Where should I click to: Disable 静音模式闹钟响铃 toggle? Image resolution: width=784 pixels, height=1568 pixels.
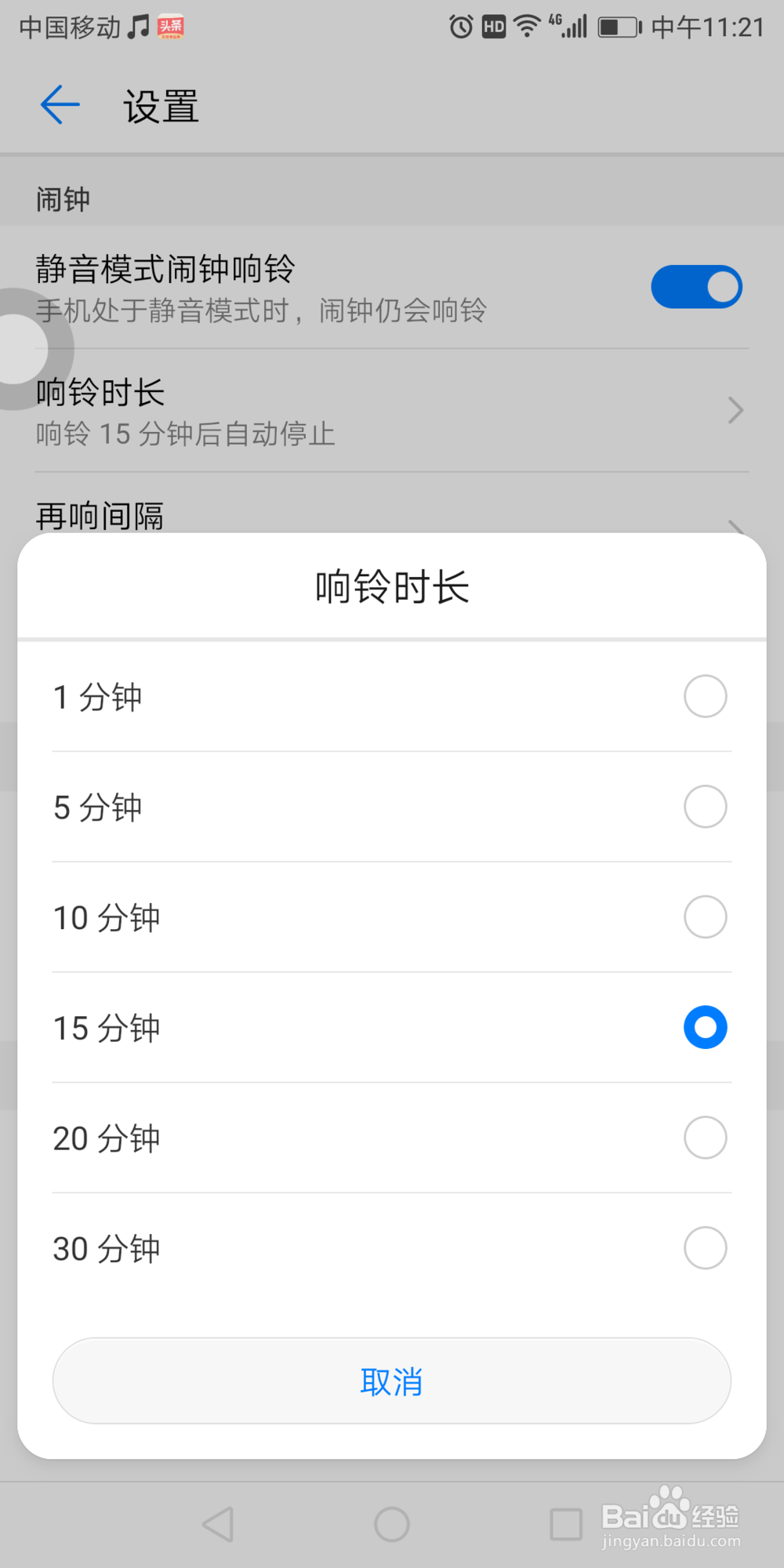point(697,286)
